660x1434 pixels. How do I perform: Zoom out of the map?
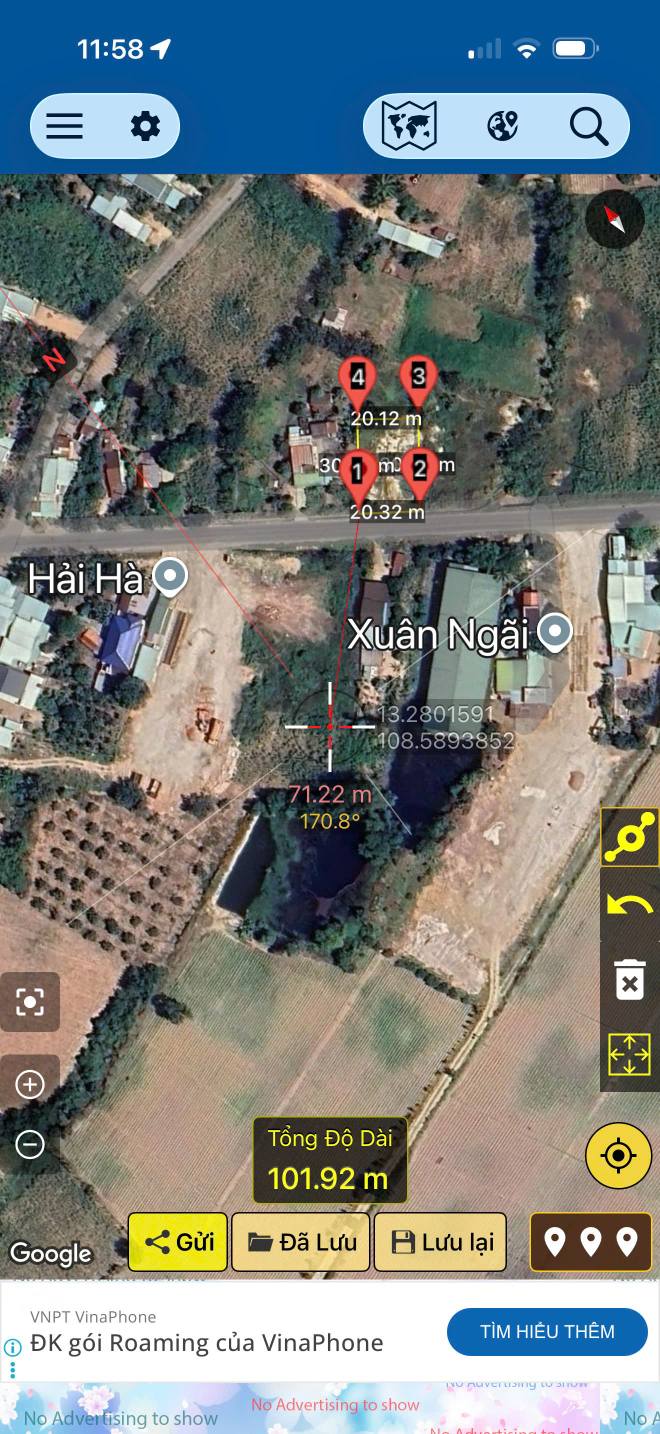click(x=30, y=1144)
